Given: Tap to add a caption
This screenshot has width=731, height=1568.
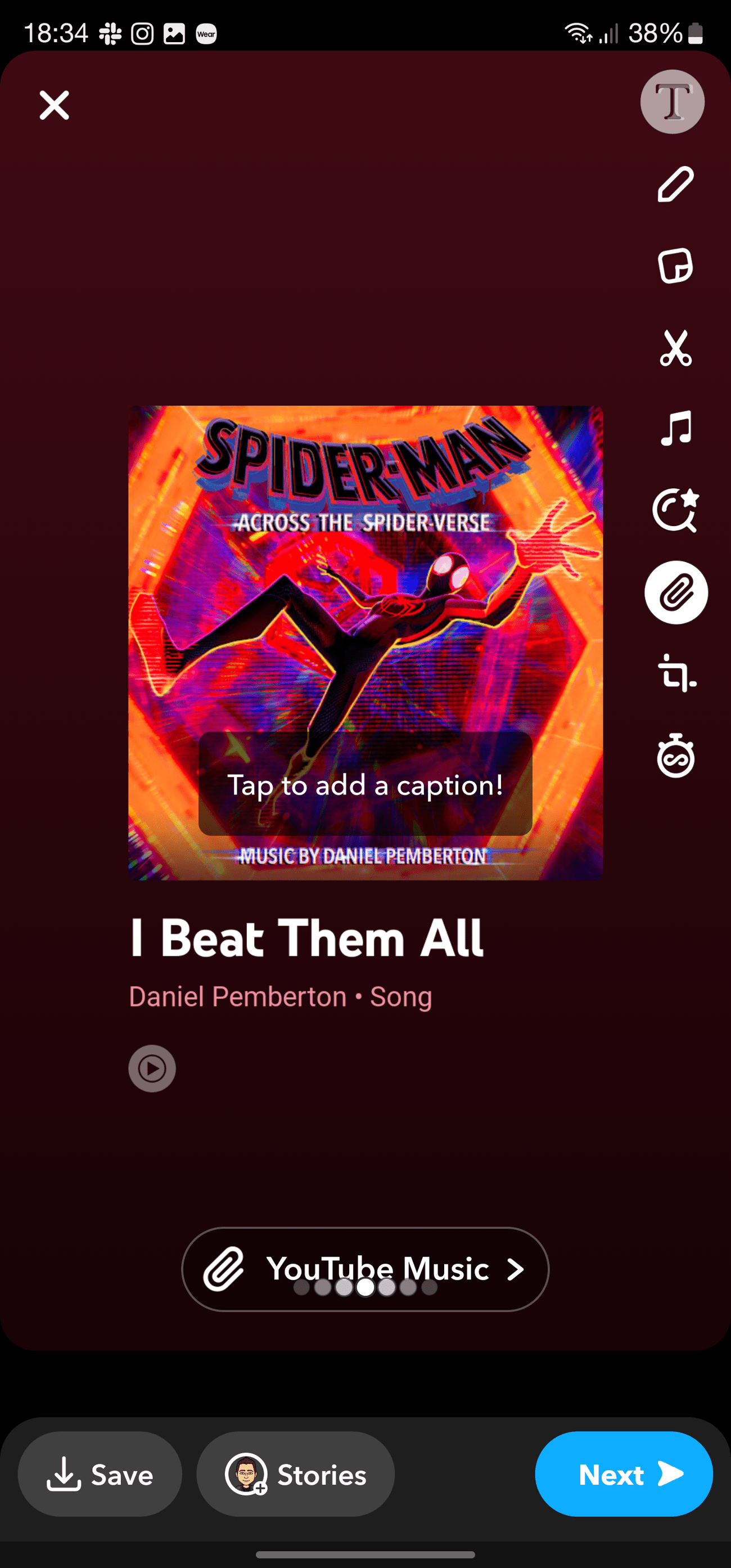Looking at the screenshot, I should (365, 784).
